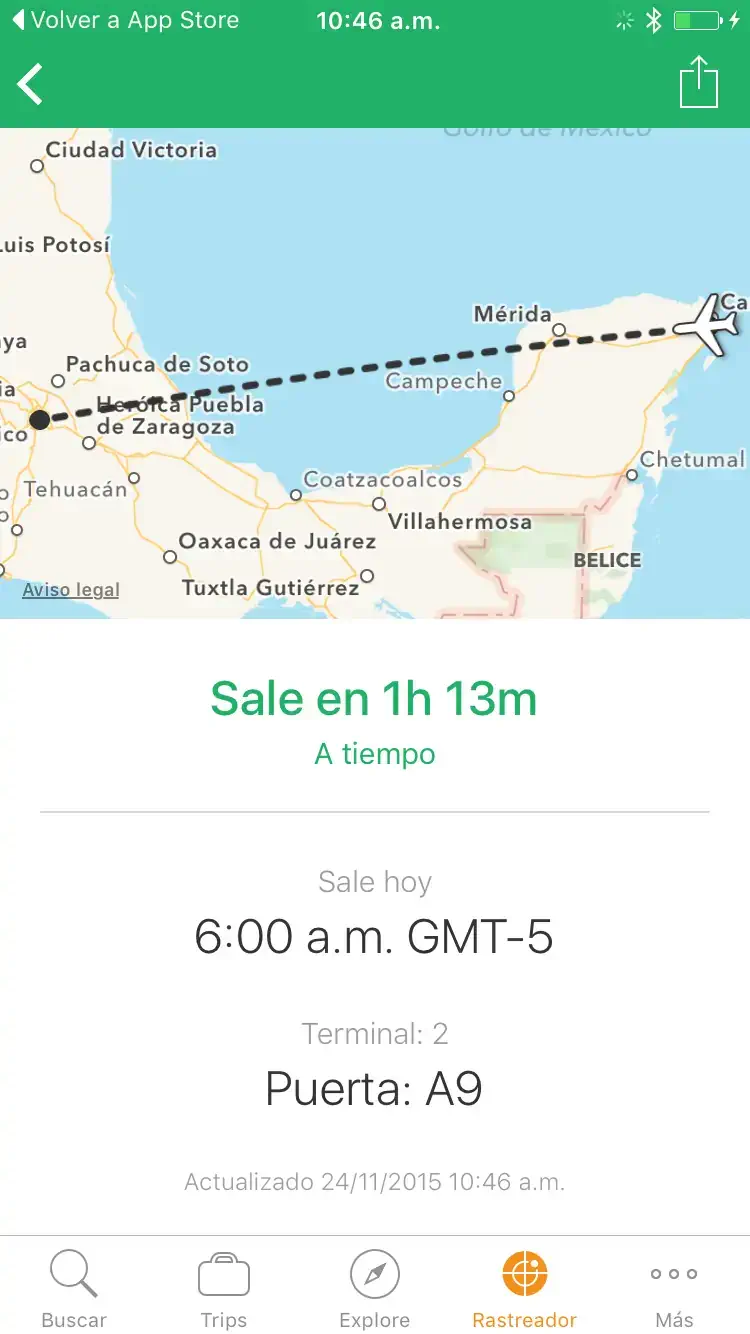This screenshot has height=1334, width=750.
Task: Select the Rastreador tab
Action: [525, 1289]
